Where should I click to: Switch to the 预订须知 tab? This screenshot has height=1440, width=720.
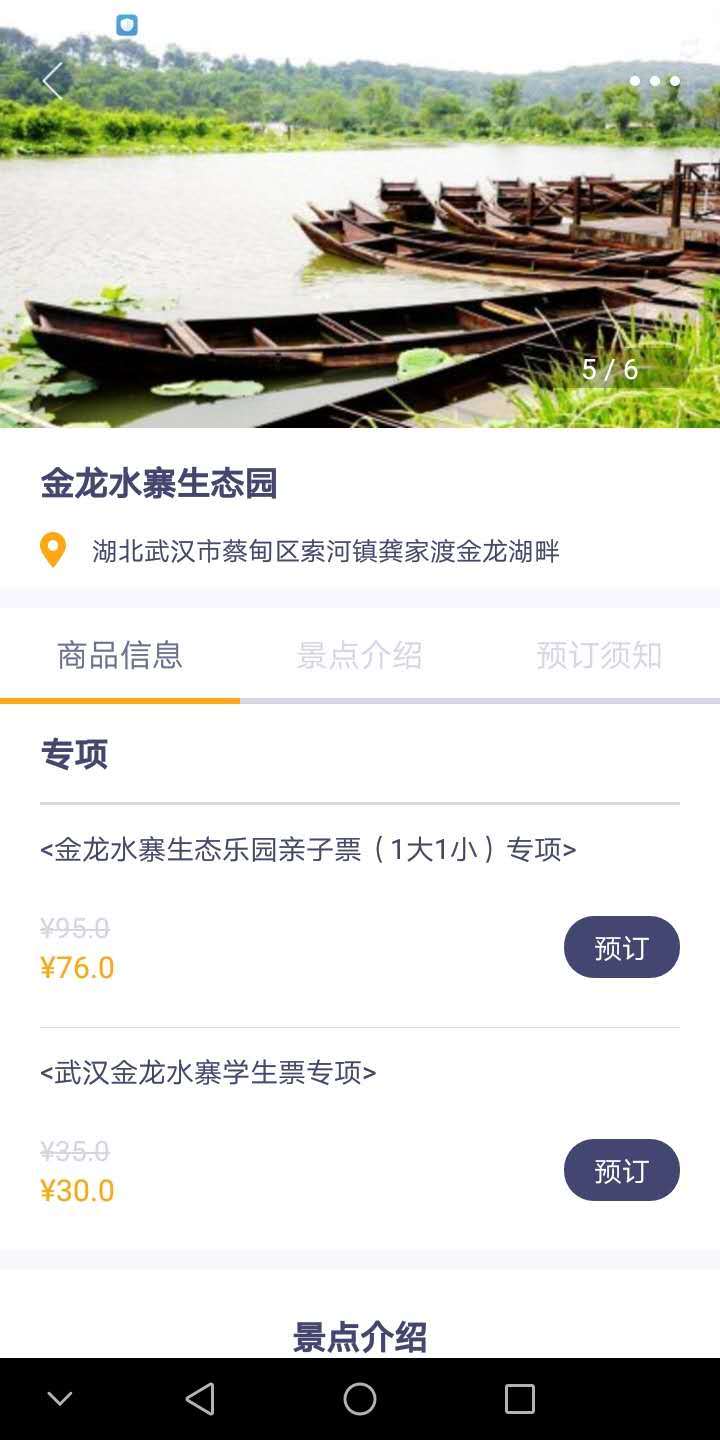pos(599,656)
